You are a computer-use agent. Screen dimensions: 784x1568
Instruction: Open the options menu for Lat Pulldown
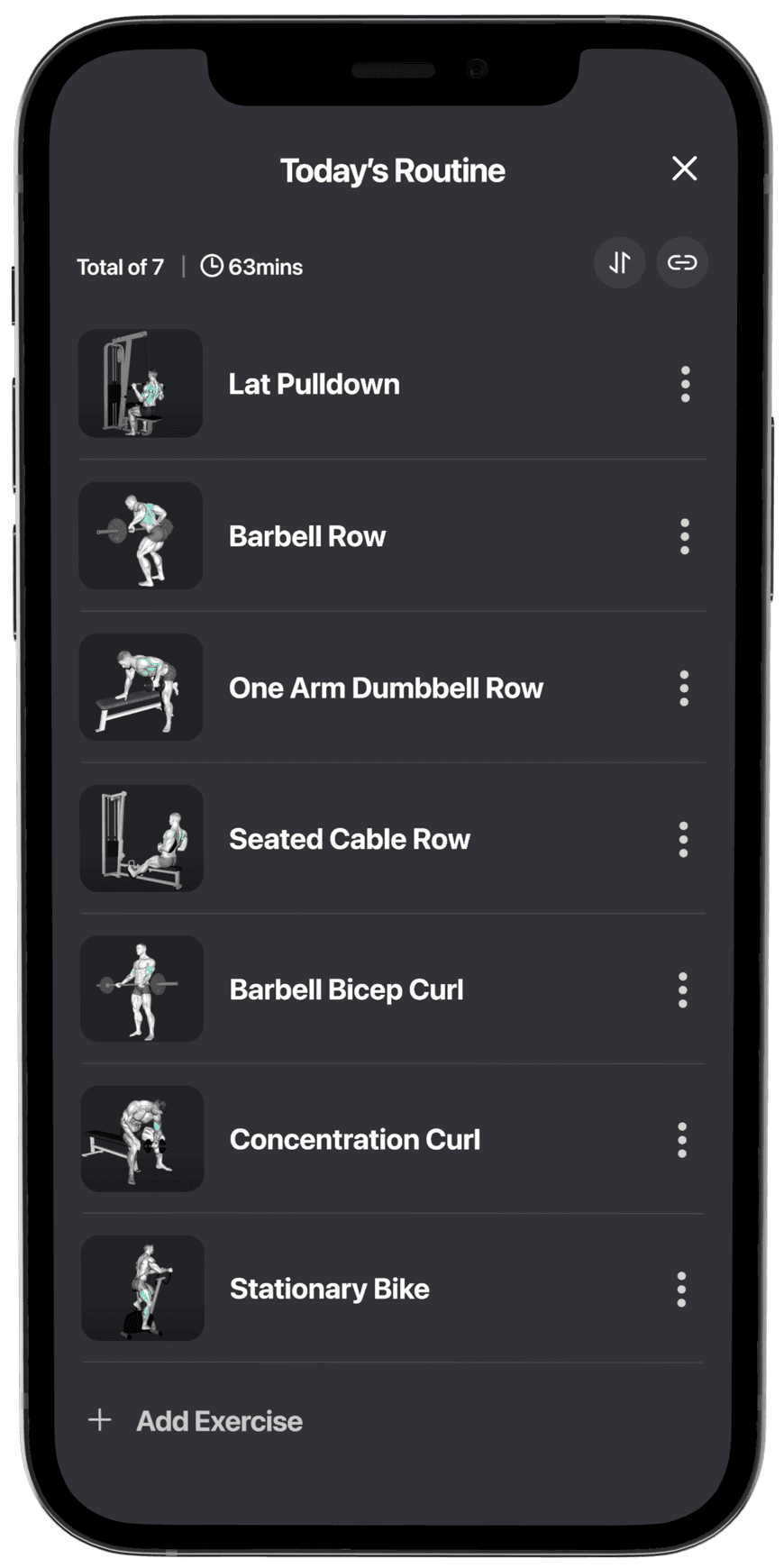[x=685, y=383]
